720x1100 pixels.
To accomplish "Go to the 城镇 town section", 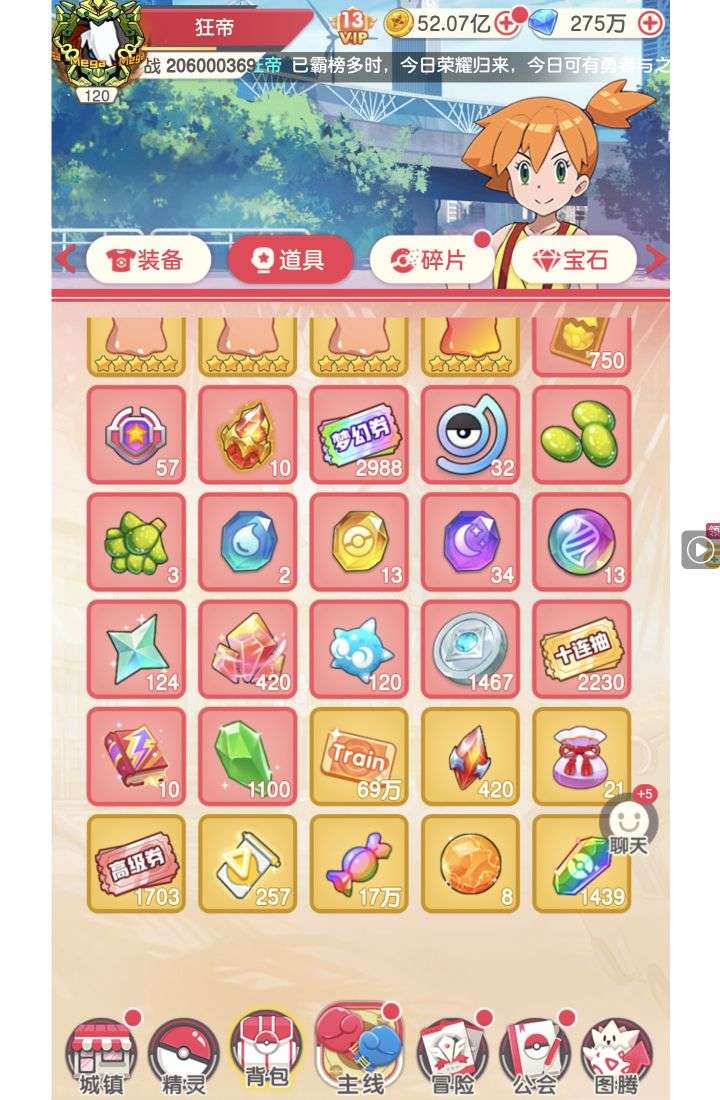I will pos(101,1055).
